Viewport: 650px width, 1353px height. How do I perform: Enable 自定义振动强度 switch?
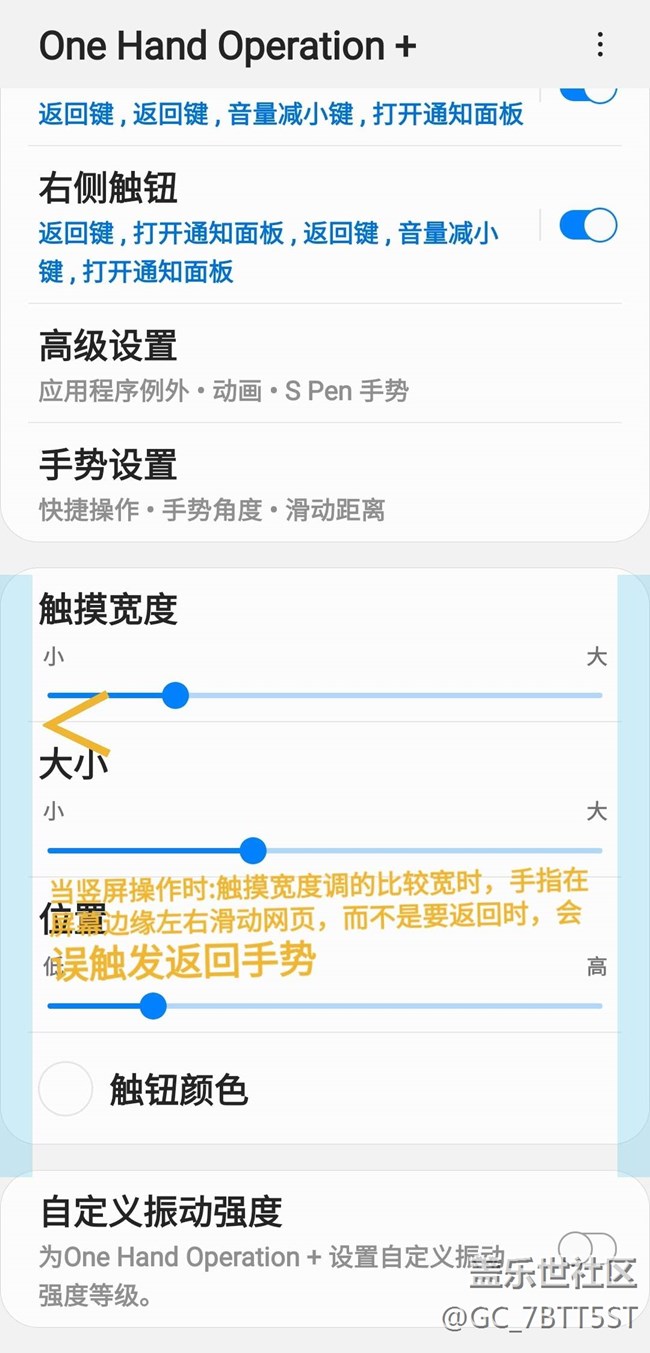[588, 1246]
